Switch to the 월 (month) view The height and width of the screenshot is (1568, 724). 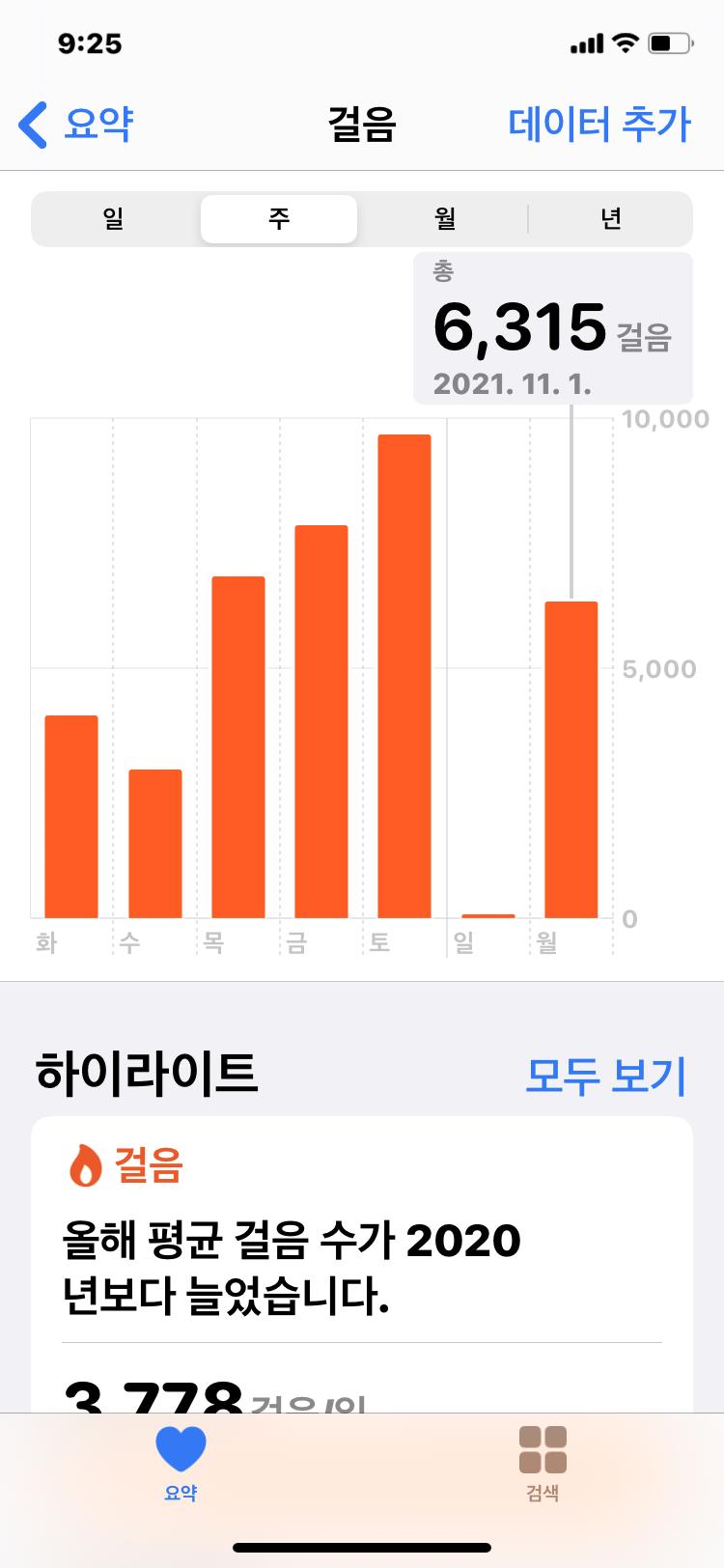(444, 219)
